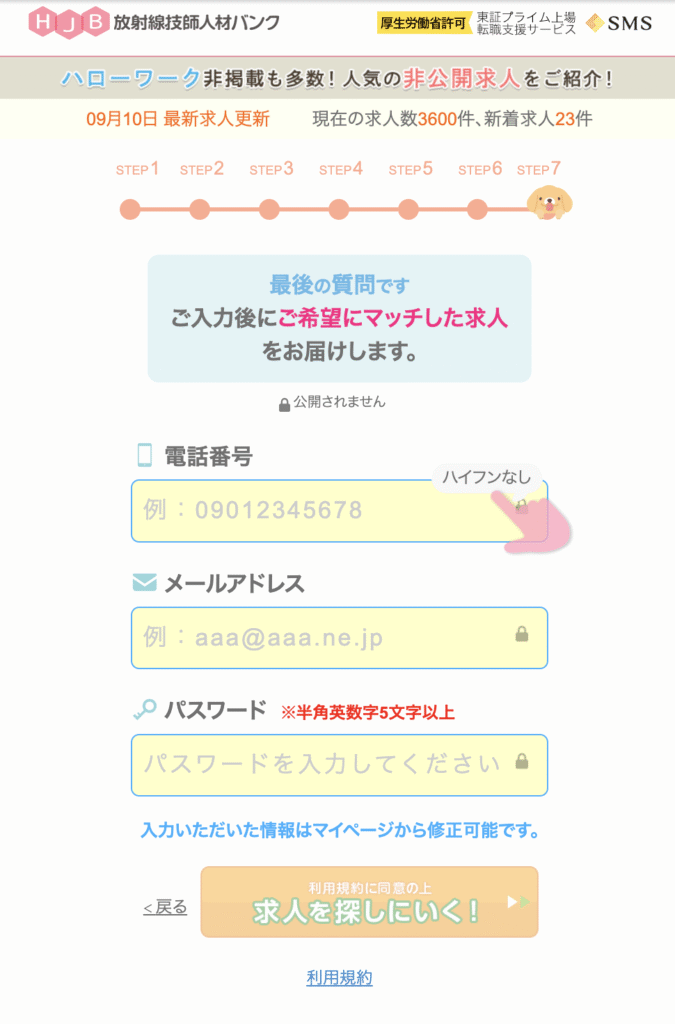Focus the メールアドレス email field
Viewport: 675px width, 1024px height.
(x=320, y=638)
